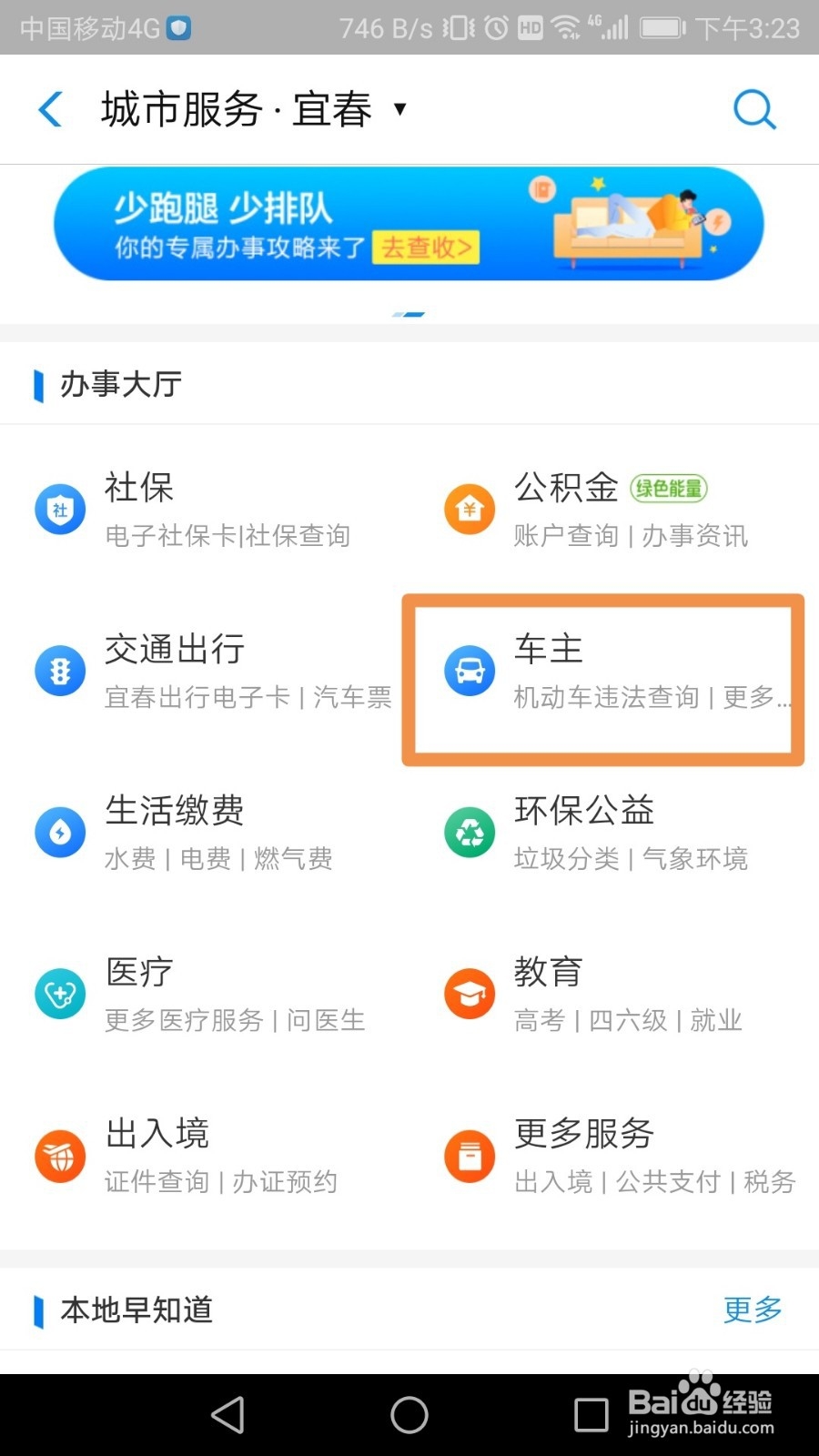This screenshot has height=1456, width=819.
Task: Select the 生活缴费 utility payments icon
Action: (x=59, y=831)
